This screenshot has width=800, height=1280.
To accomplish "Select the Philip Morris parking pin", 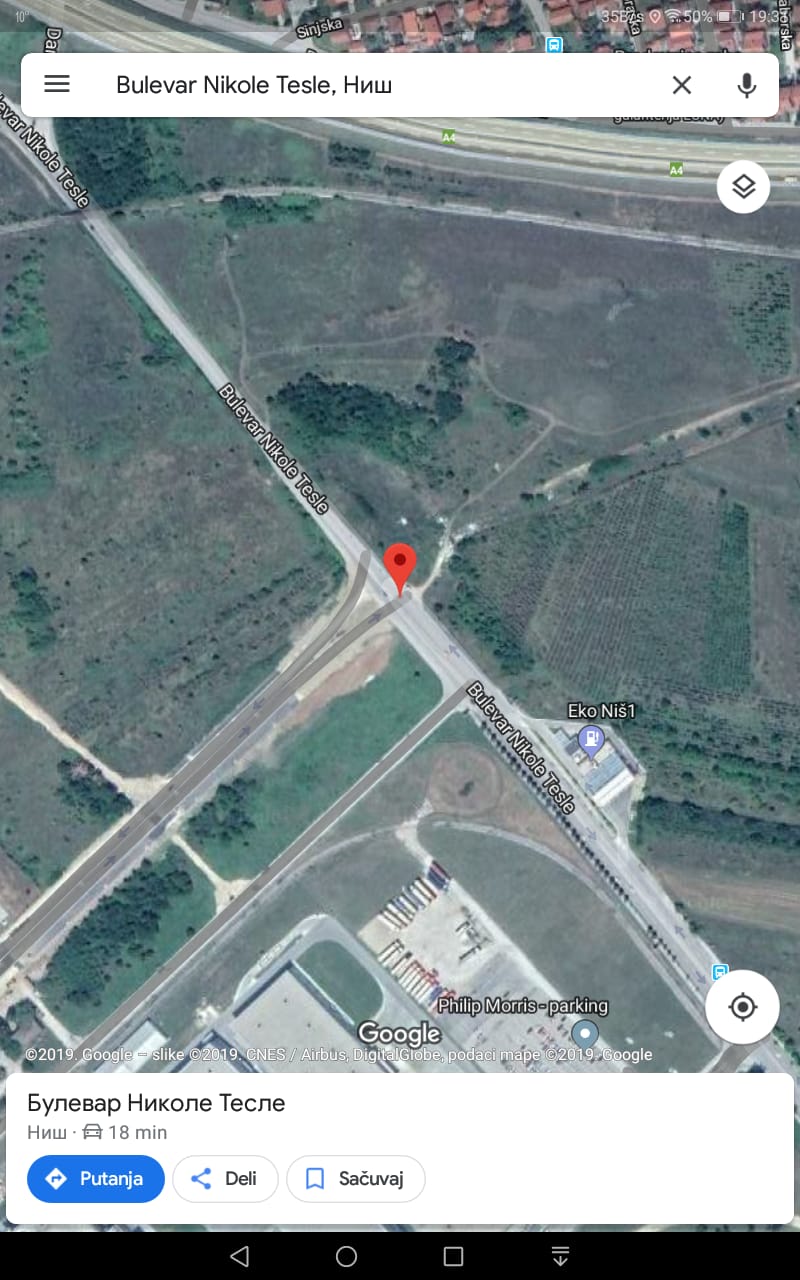I will coord(585,1033).
